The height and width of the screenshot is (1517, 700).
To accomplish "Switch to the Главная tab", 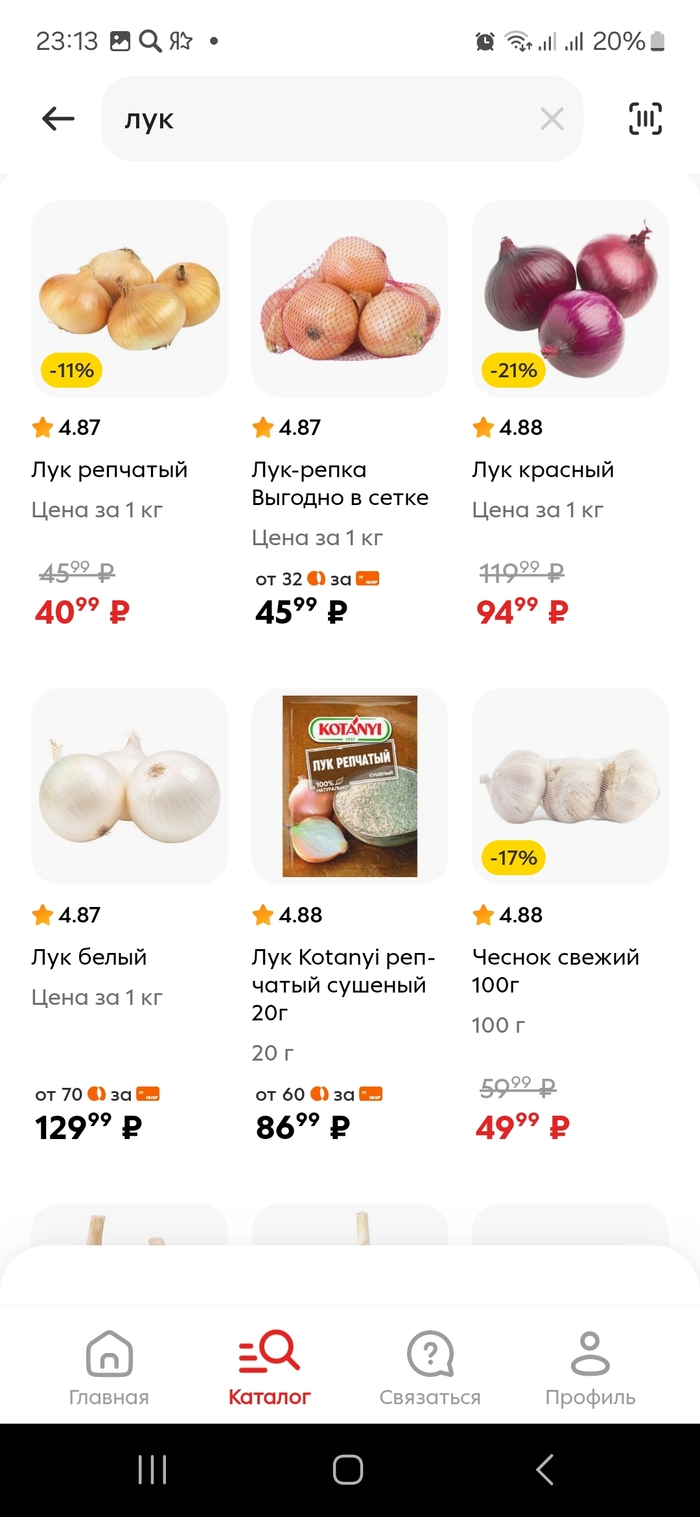I will (109, 1368).
